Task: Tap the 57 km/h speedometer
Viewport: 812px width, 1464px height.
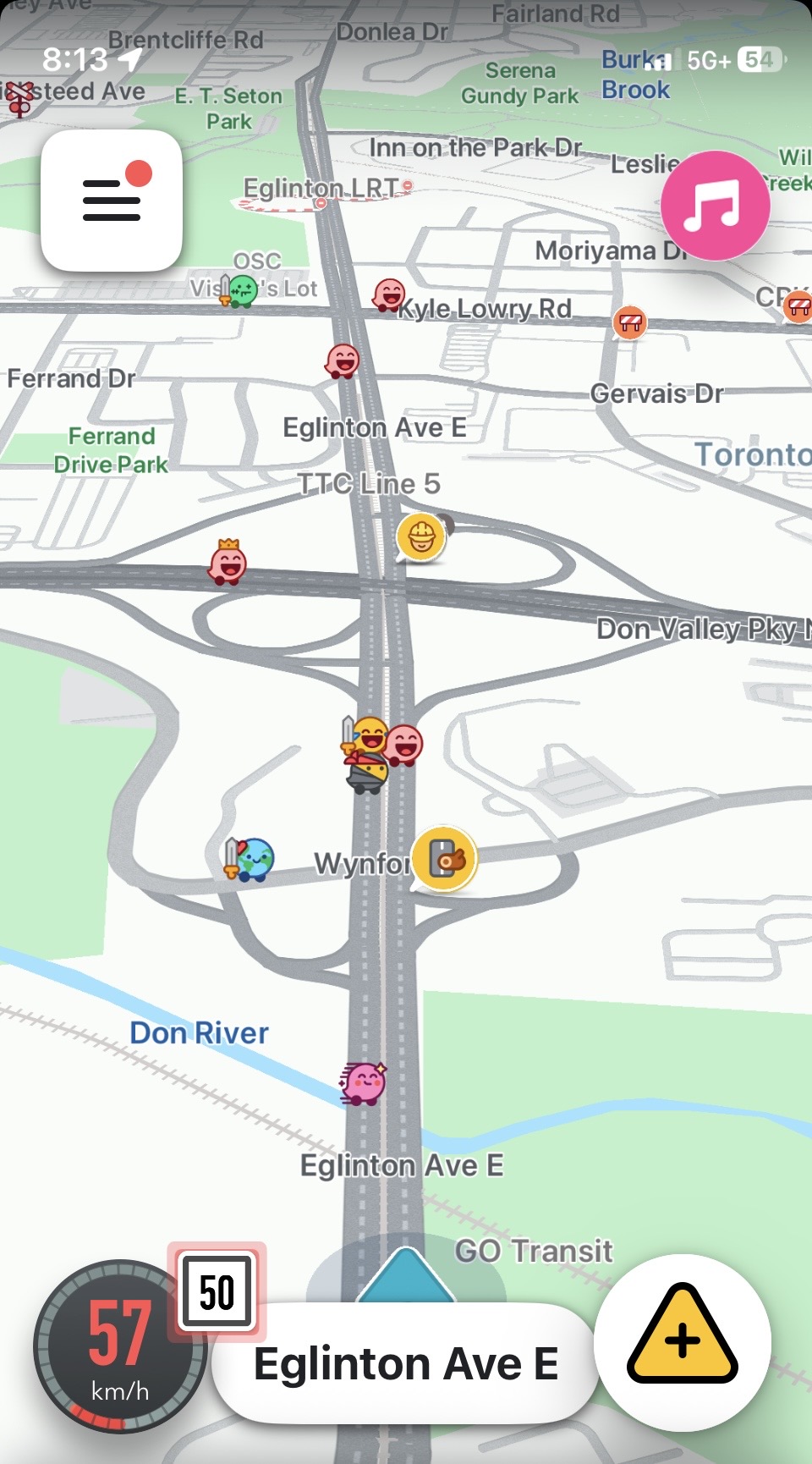Action: tap(118, 1346)
